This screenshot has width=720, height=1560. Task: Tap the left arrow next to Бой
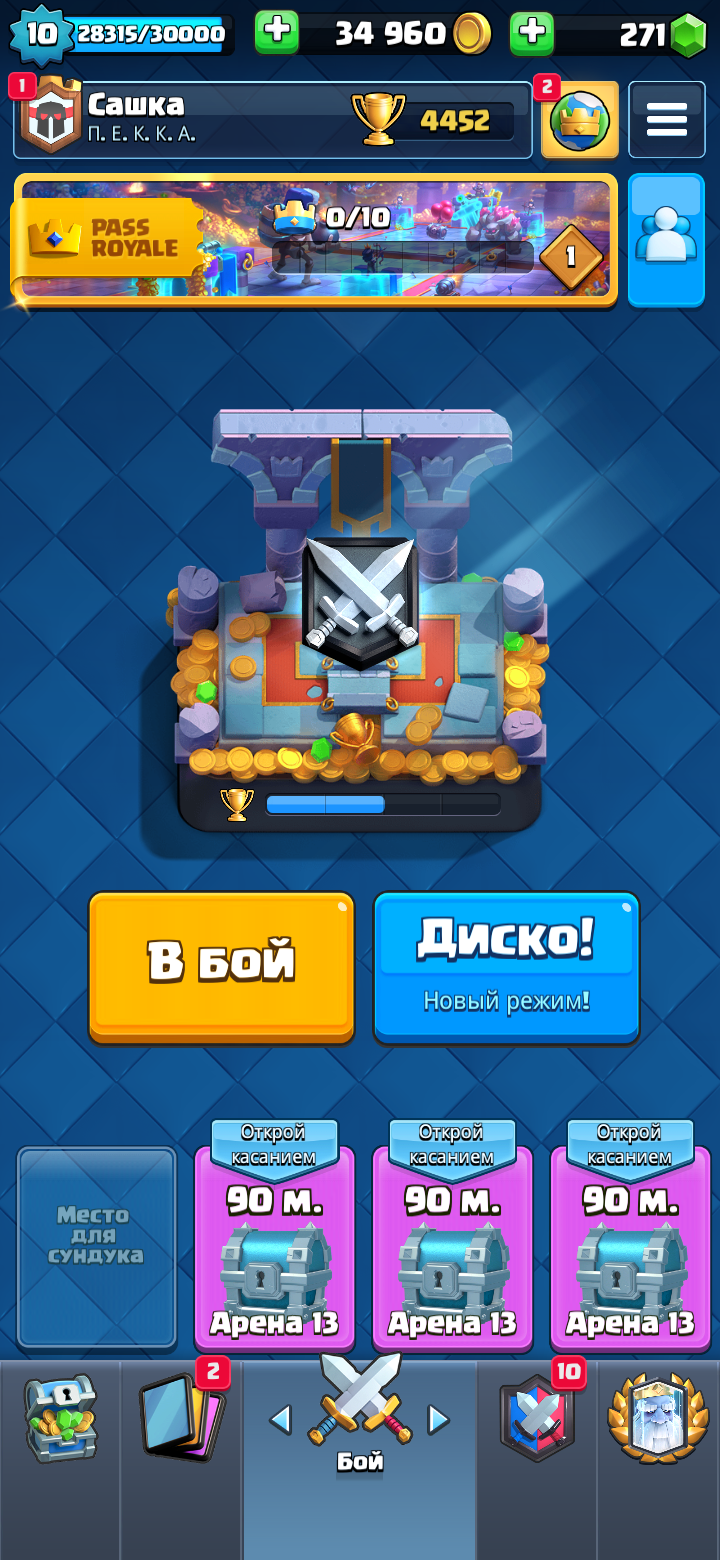[x=281, y=1419]
